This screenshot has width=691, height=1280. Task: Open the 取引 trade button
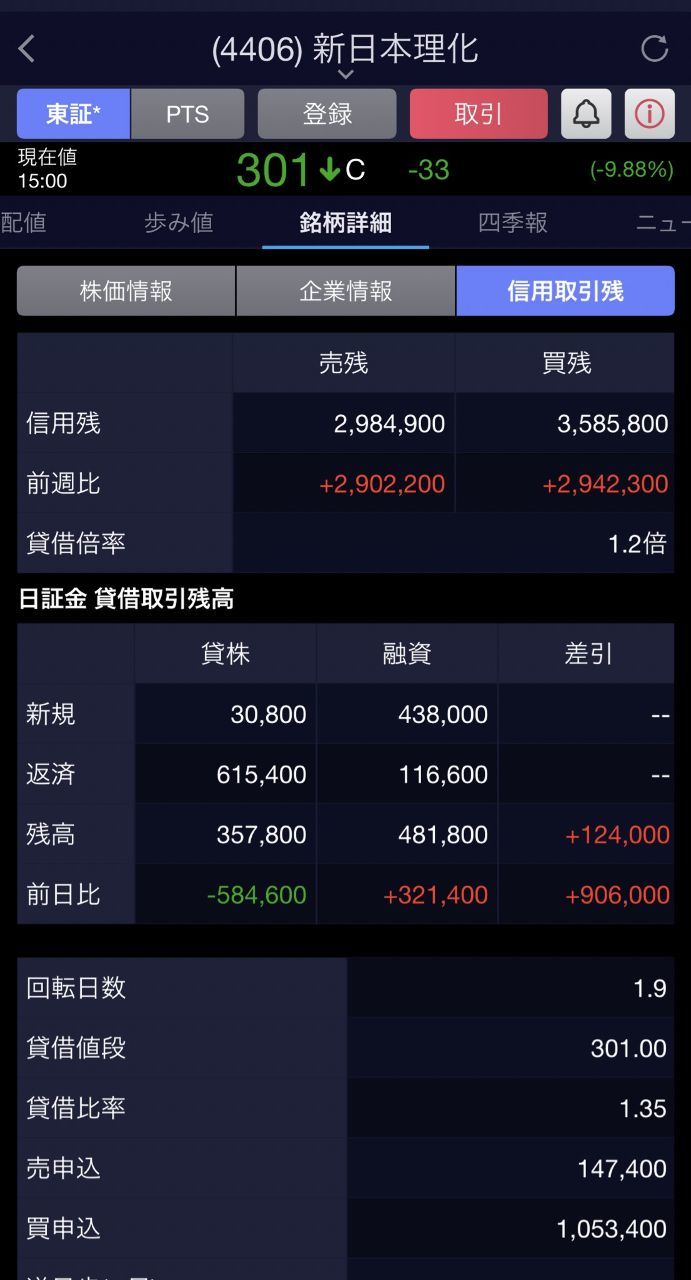pyautogui.click(x=478, y=114)
